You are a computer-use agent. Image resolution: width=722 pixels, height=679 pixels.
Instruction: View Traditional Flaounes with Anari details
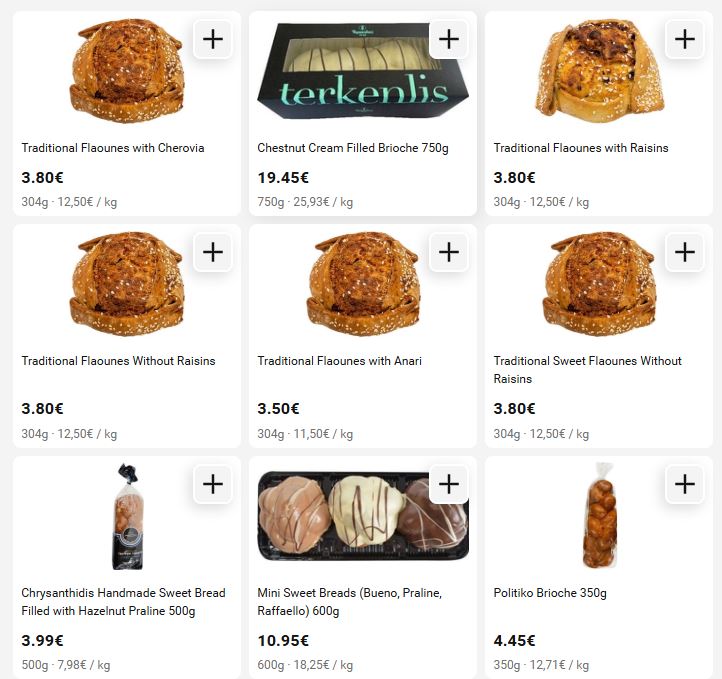(339, 361)
